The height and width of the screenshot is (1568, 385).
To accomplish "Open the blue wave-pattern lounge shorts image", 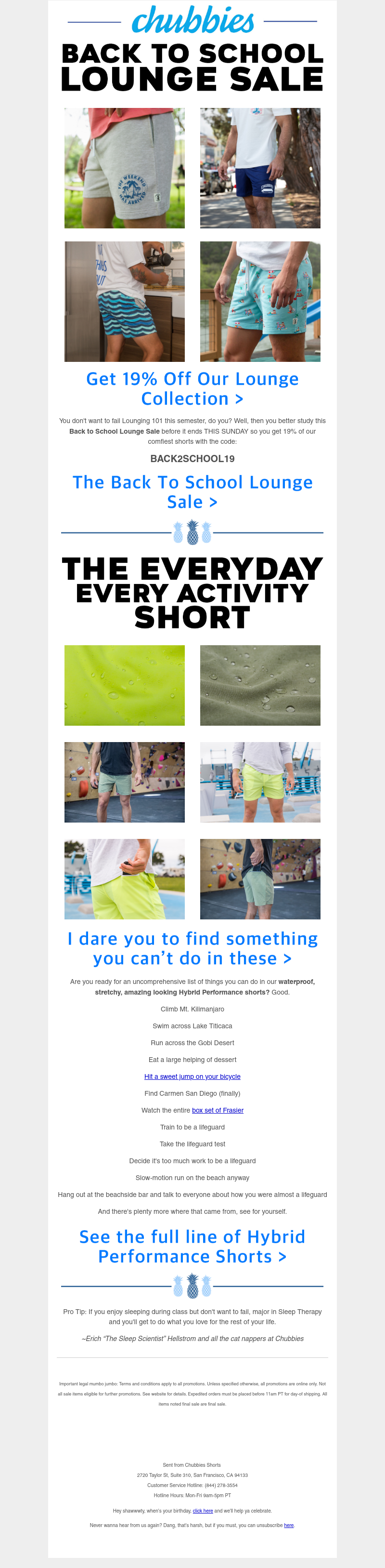I will [124, 301].
